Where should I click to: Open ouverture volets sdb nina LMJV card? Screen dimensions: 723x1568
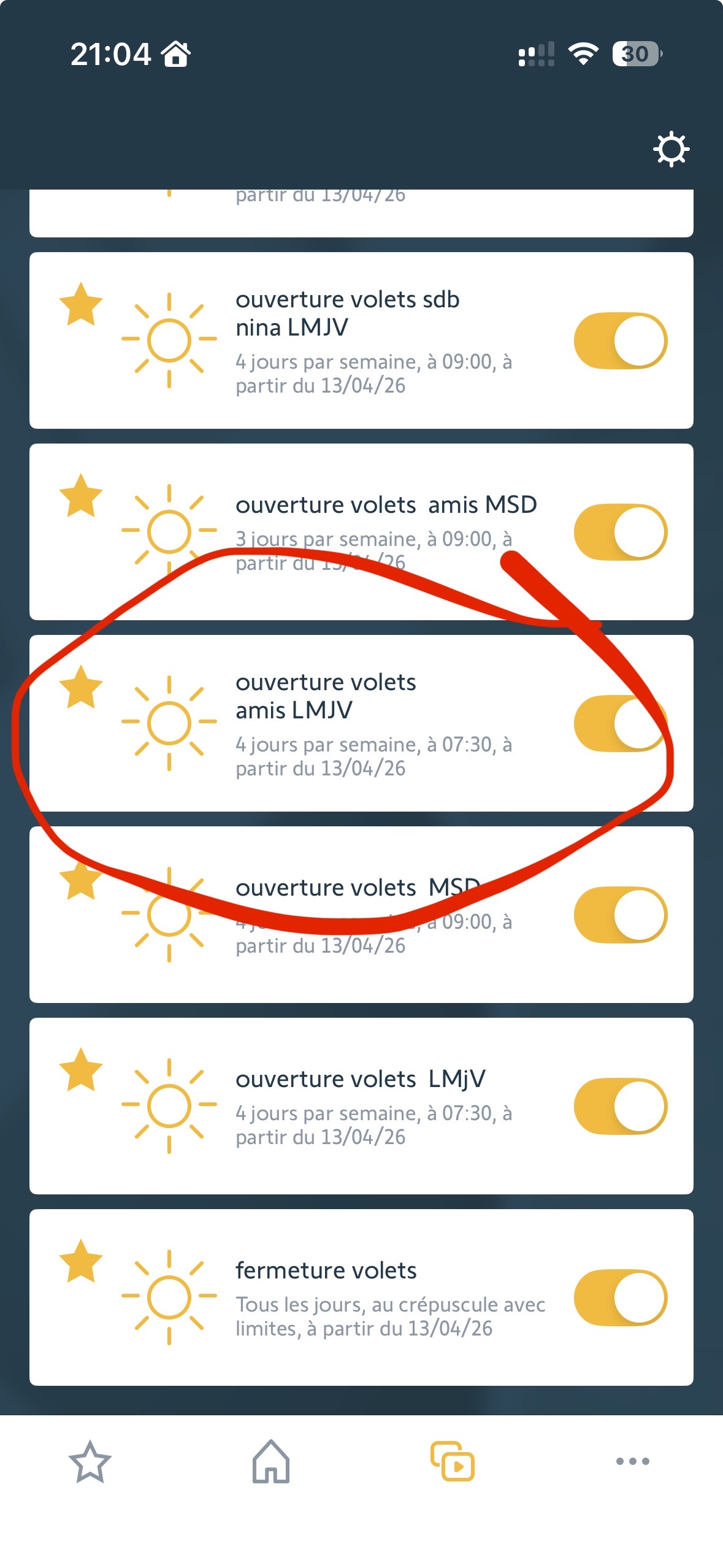[374, 341]
